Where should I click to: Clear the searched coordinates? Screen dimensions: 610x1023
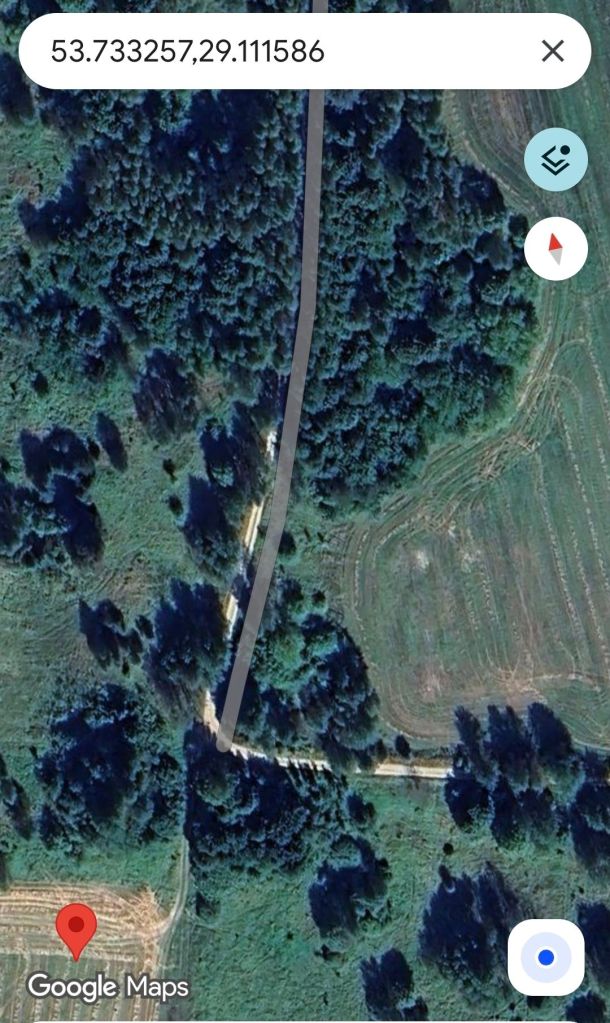[x=552, y=51]
